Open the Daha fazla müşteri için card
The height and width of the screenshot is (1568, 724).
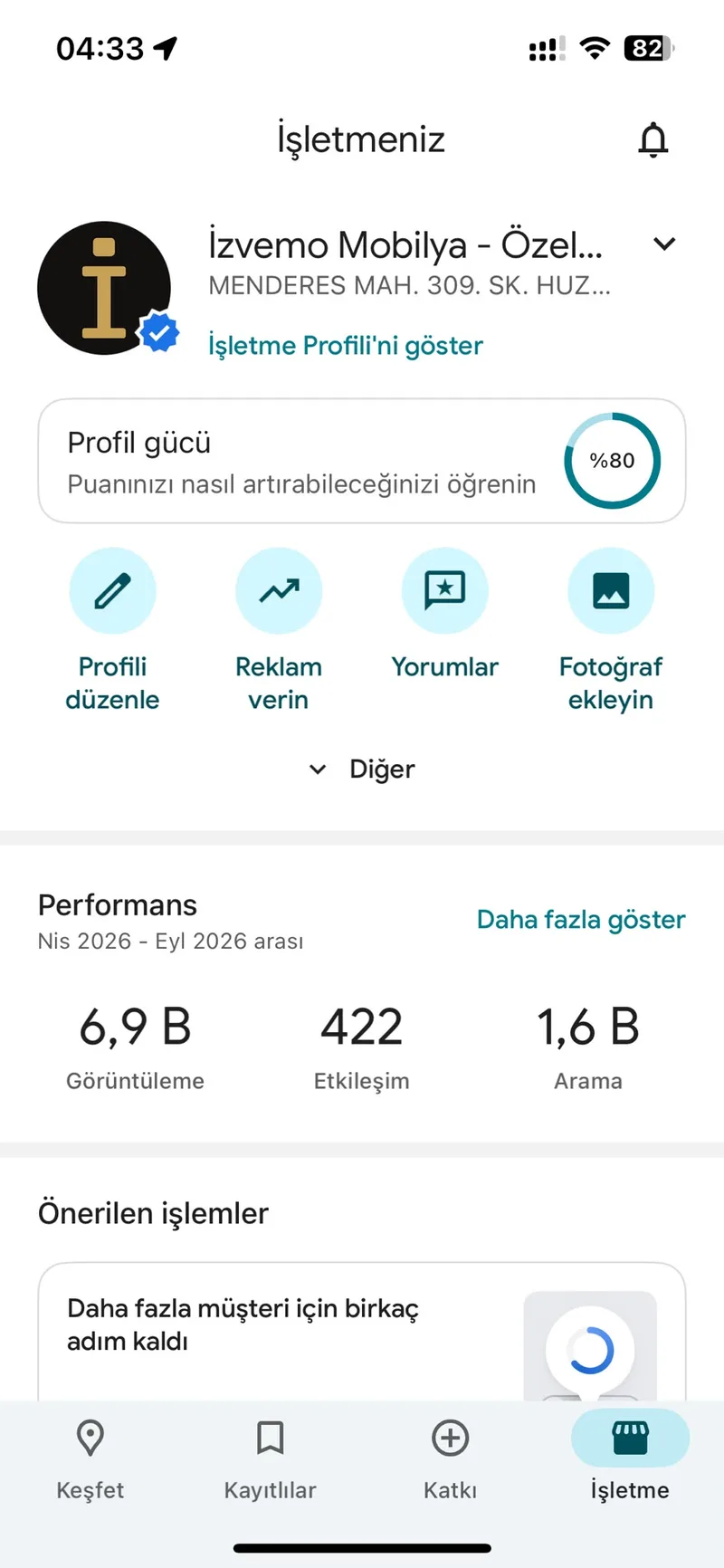362,1332
